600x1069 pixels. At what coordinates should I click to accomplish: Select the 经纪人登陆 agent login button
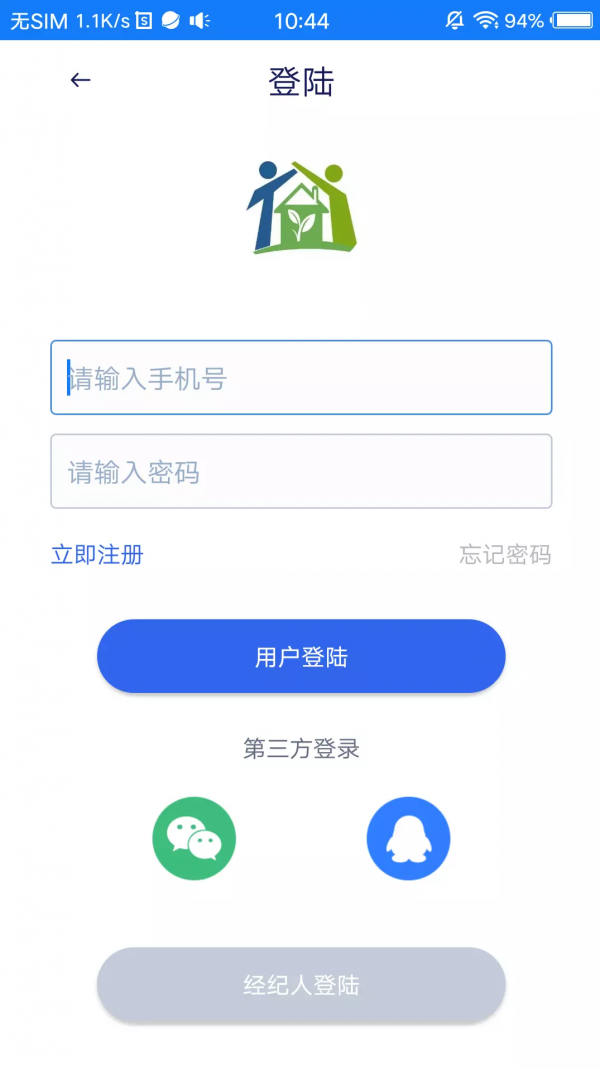pos(301,985)
